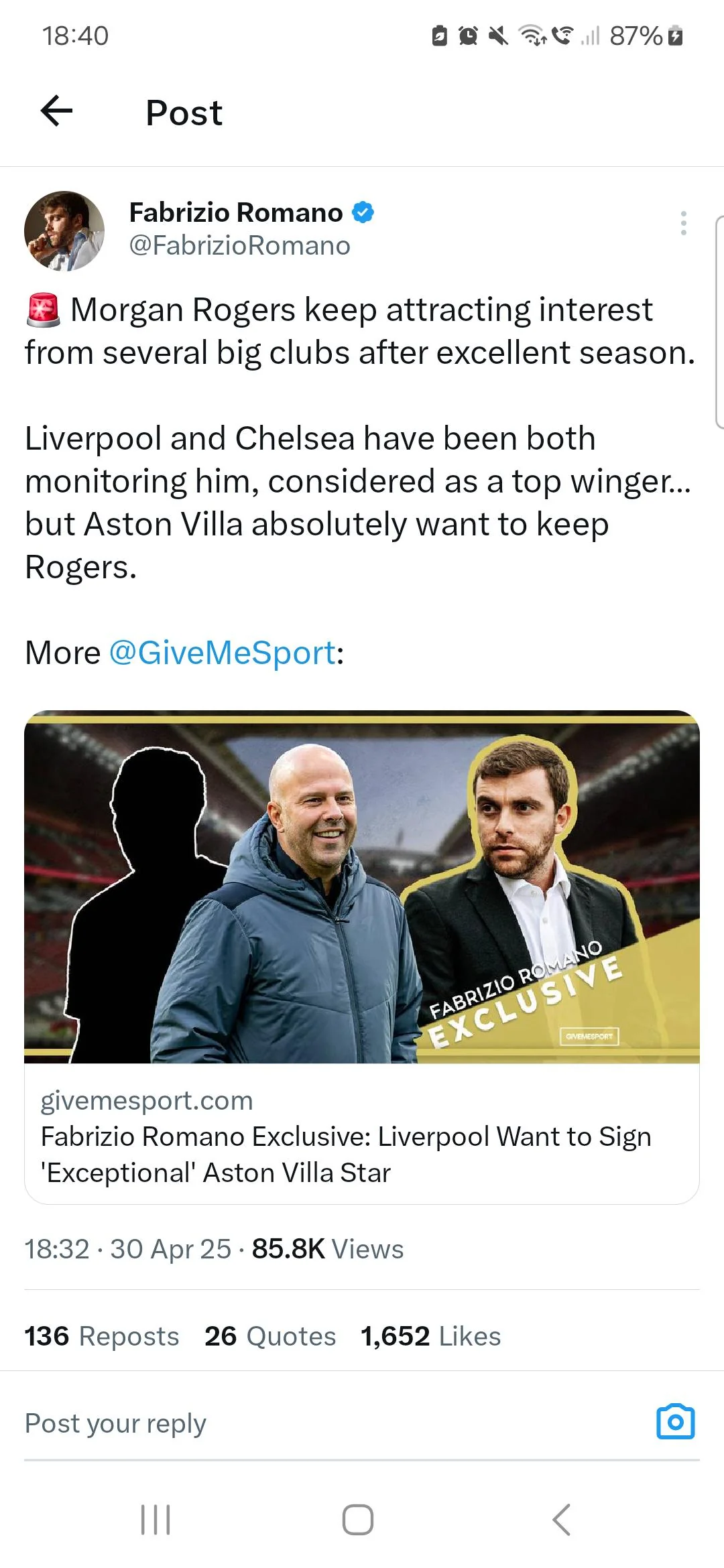Open the post's three-dot overflow menu

tap(683, 223)
